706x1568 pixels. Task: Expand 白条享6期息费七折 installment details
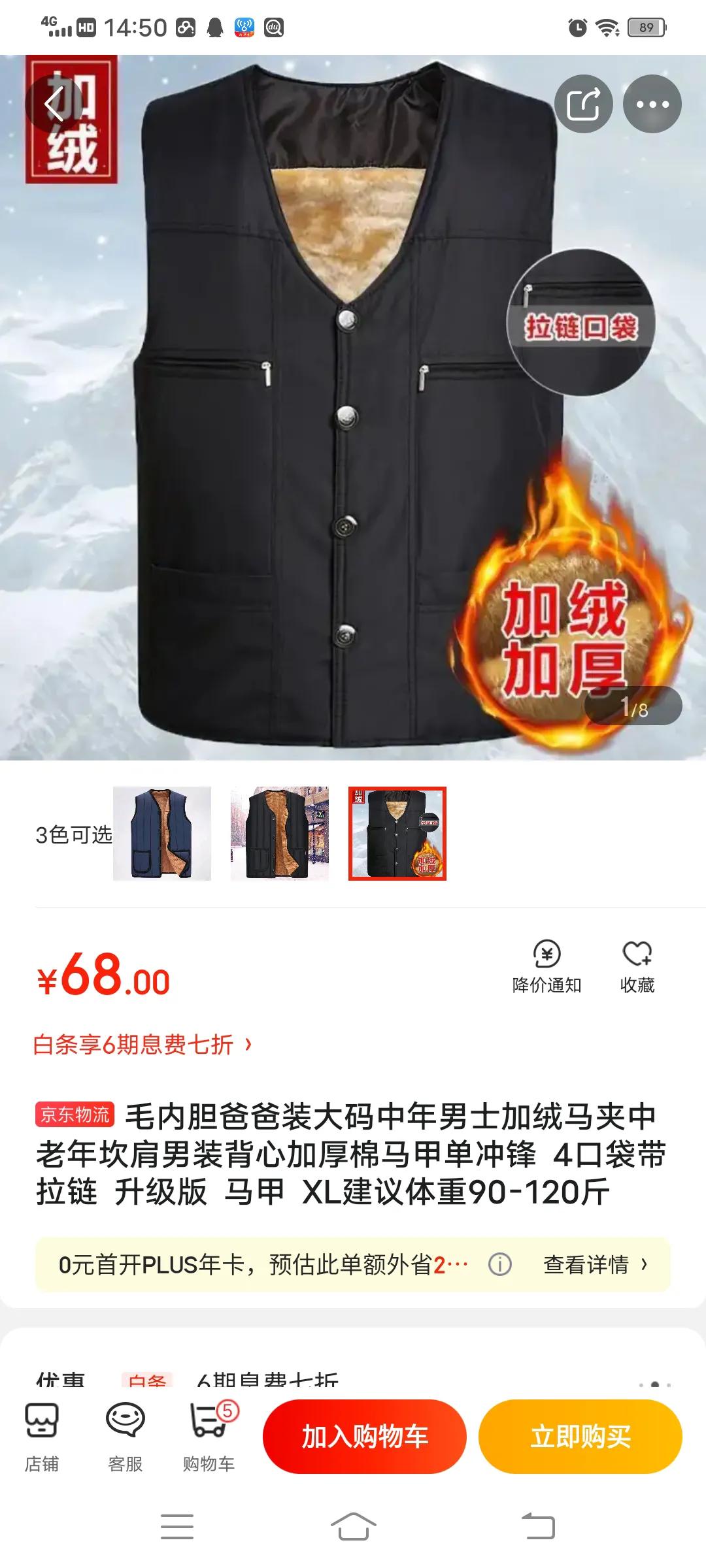click(141, 1043)
